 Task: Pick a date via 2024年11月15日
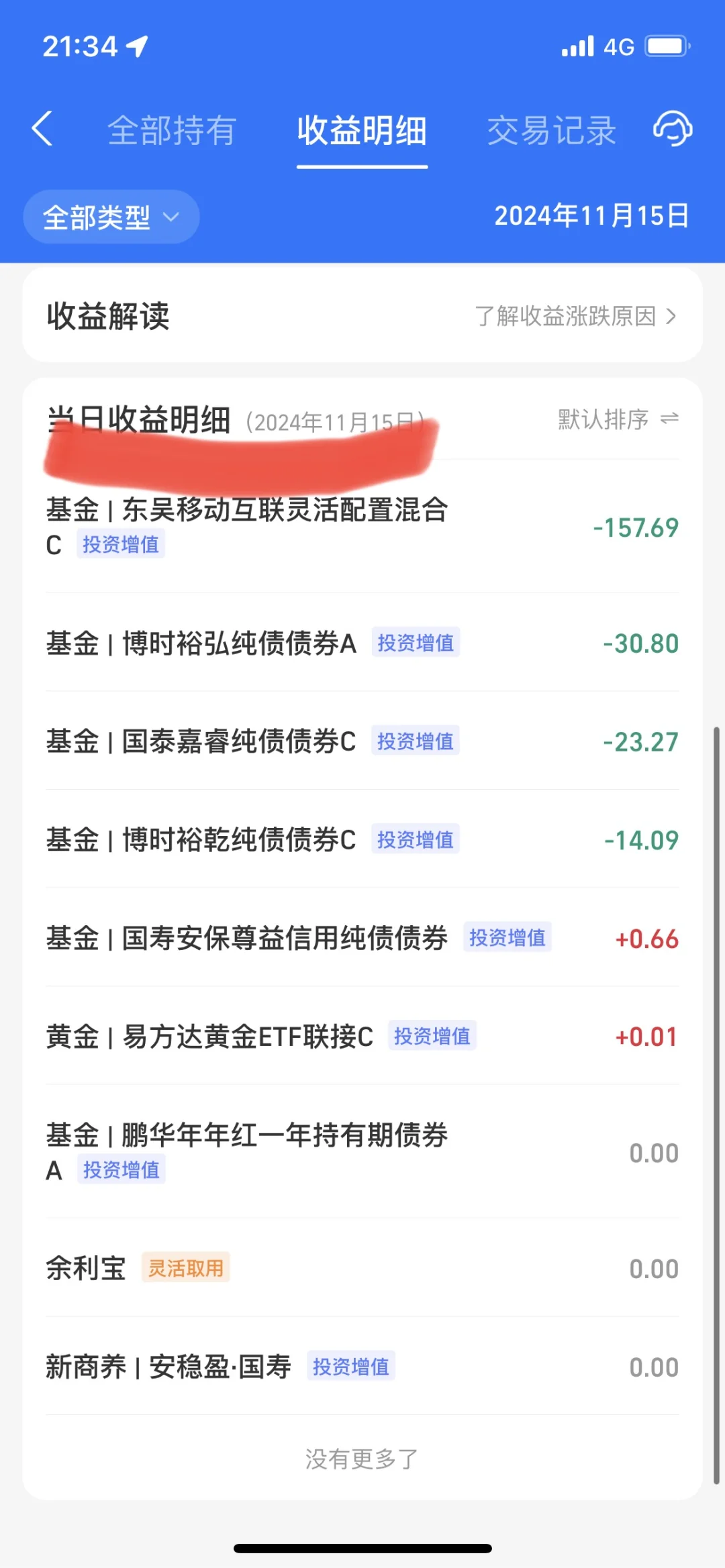tap(591, 216)
